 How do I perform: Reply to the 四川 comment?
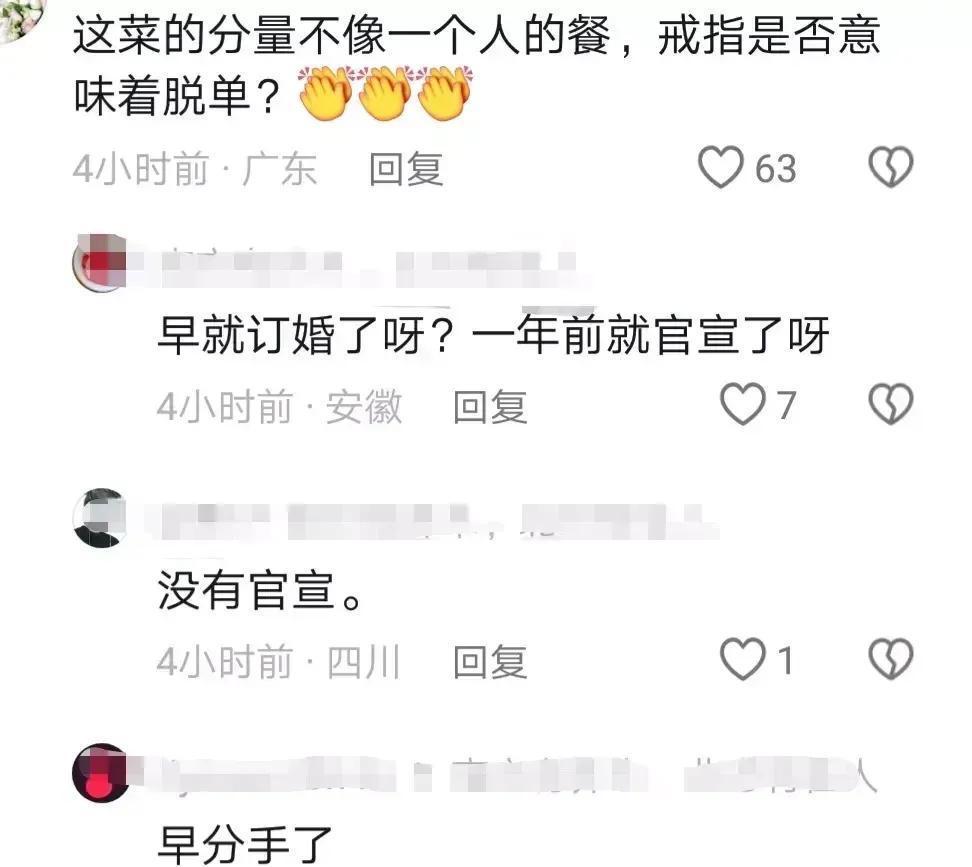click(490, 662)
